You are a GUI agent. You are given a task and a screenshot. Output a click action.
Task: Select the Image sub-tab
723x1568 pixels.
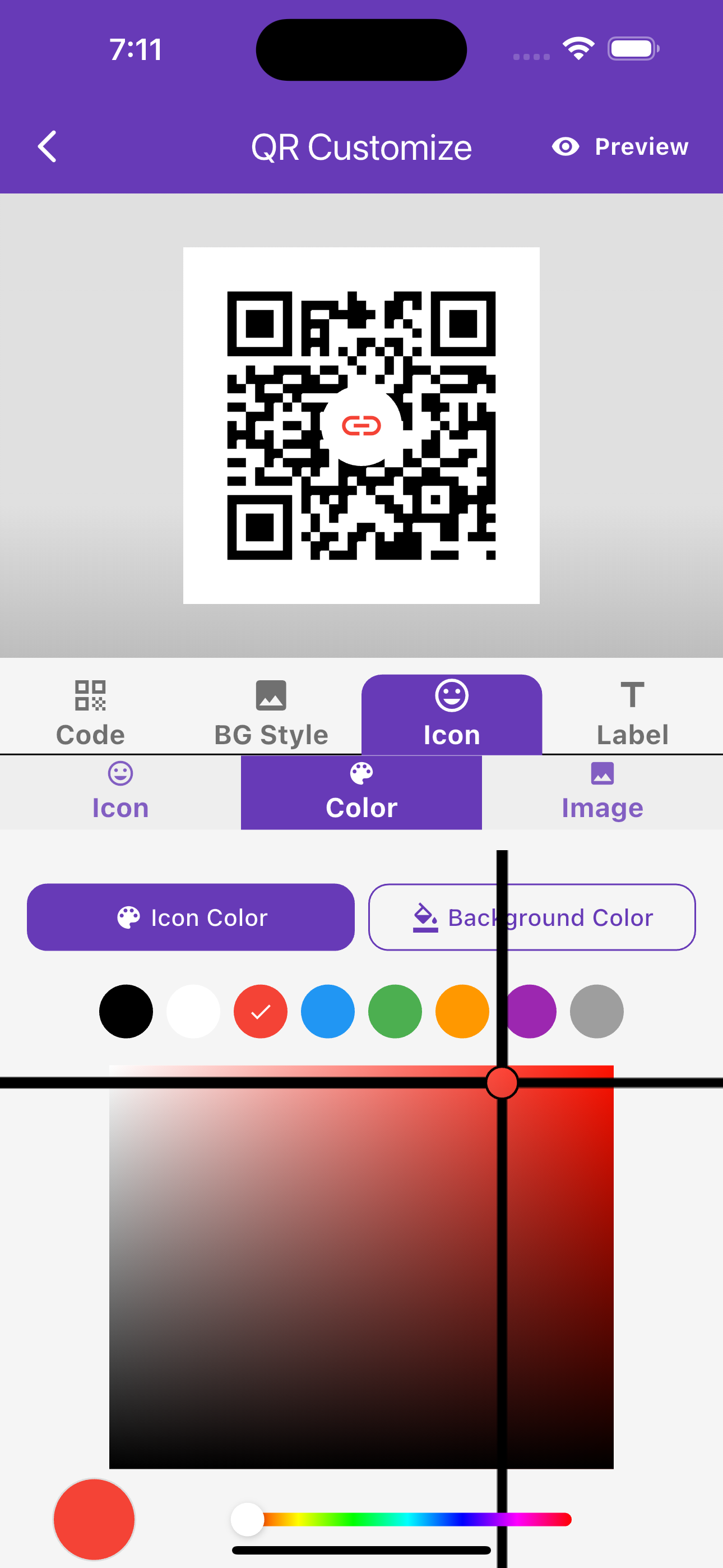pos(602,792)
